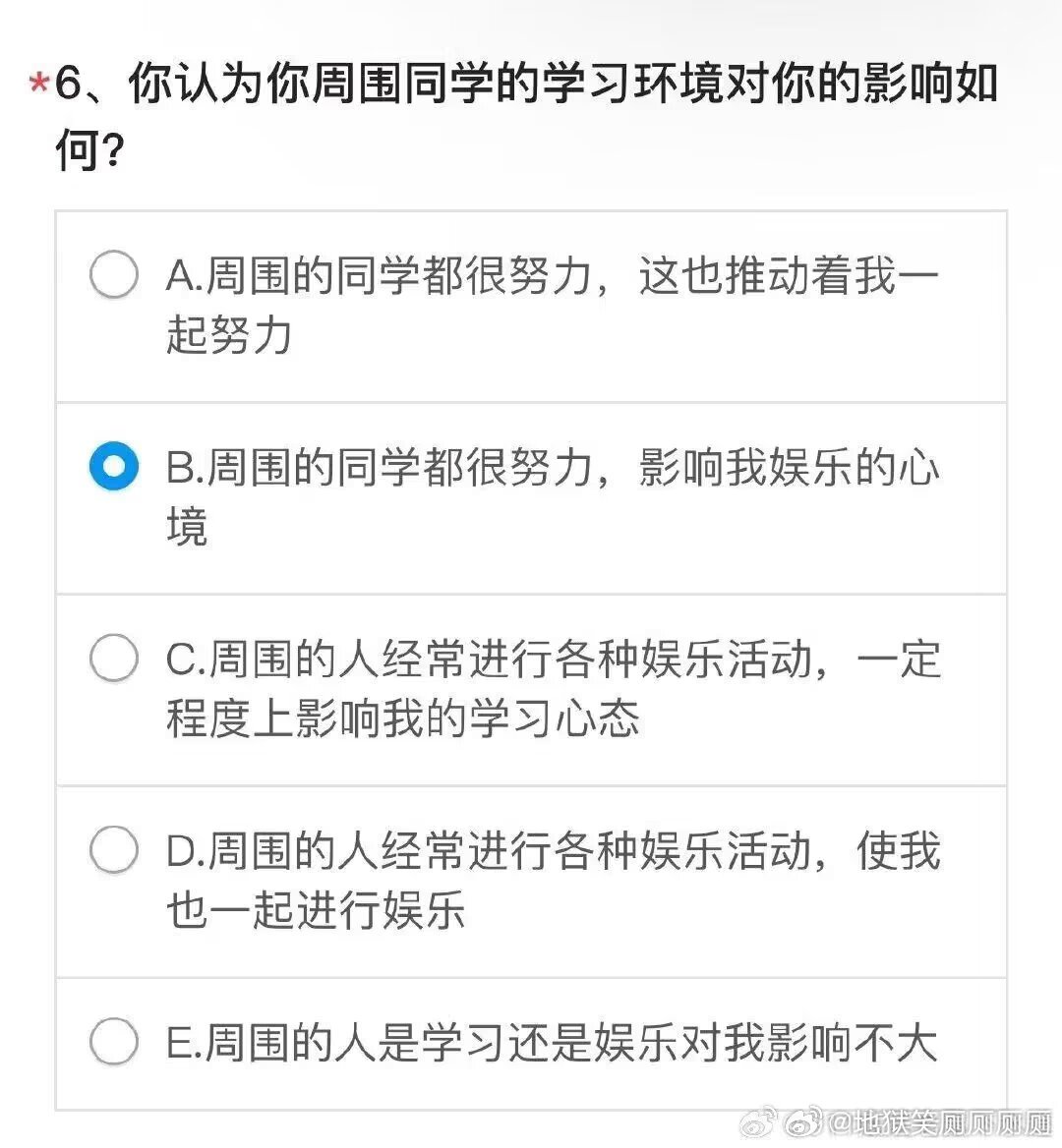Select radio button for option C
The height and width of the screenshot is (1148, 1062).
113,660
